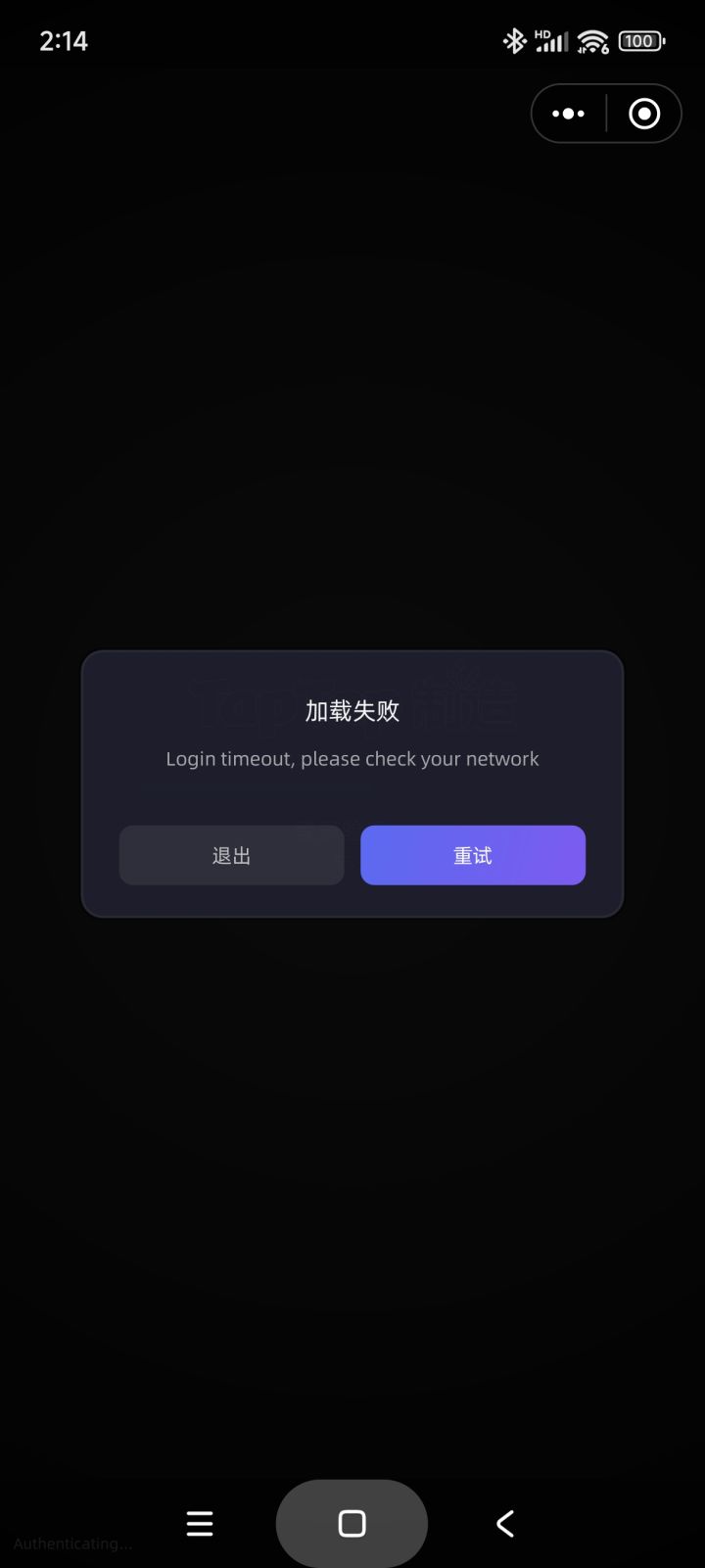Open the mini-program more options menu
Screen dimensions: 705x1568
click(568, 113)
